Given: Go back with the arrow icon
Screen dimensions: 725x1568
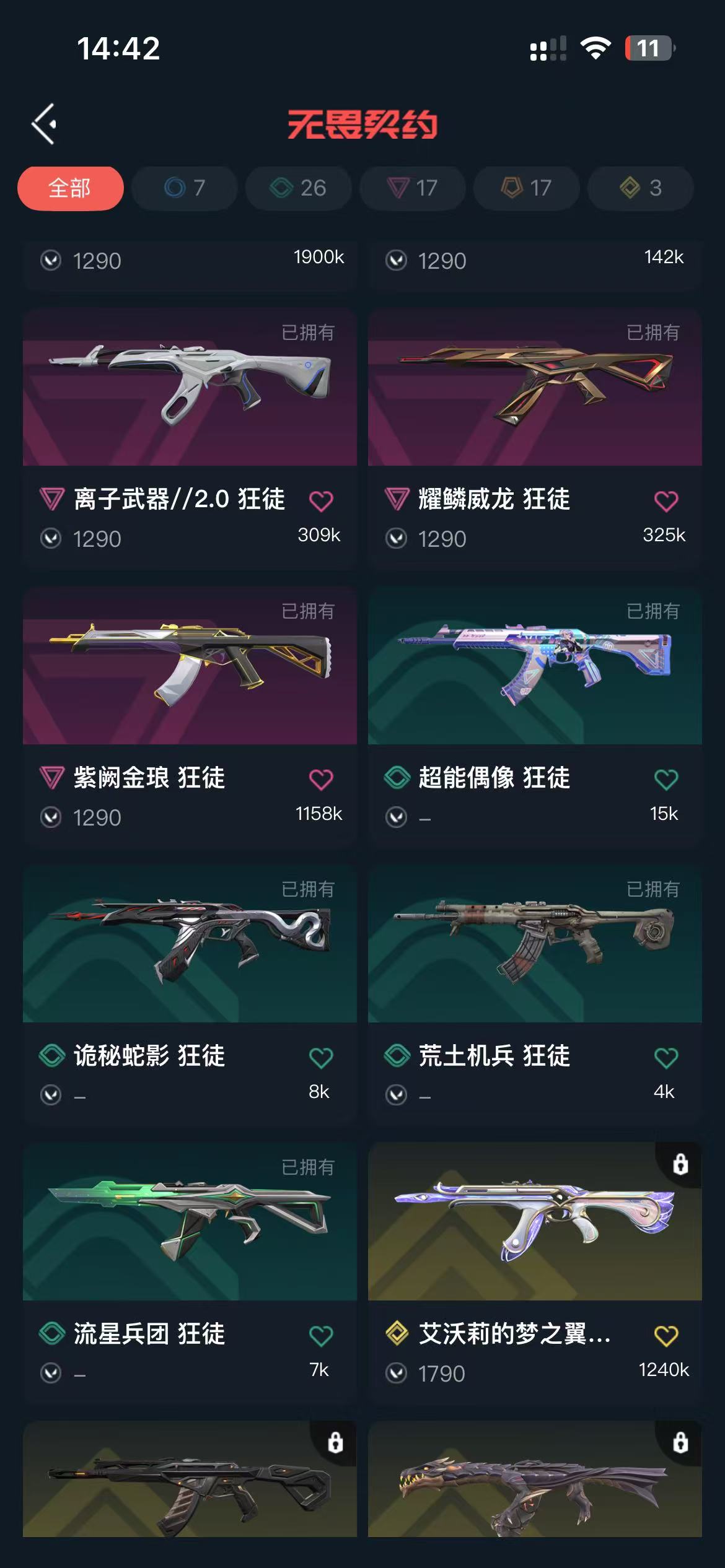Looking at the screenshot, I should coord(45,124).
